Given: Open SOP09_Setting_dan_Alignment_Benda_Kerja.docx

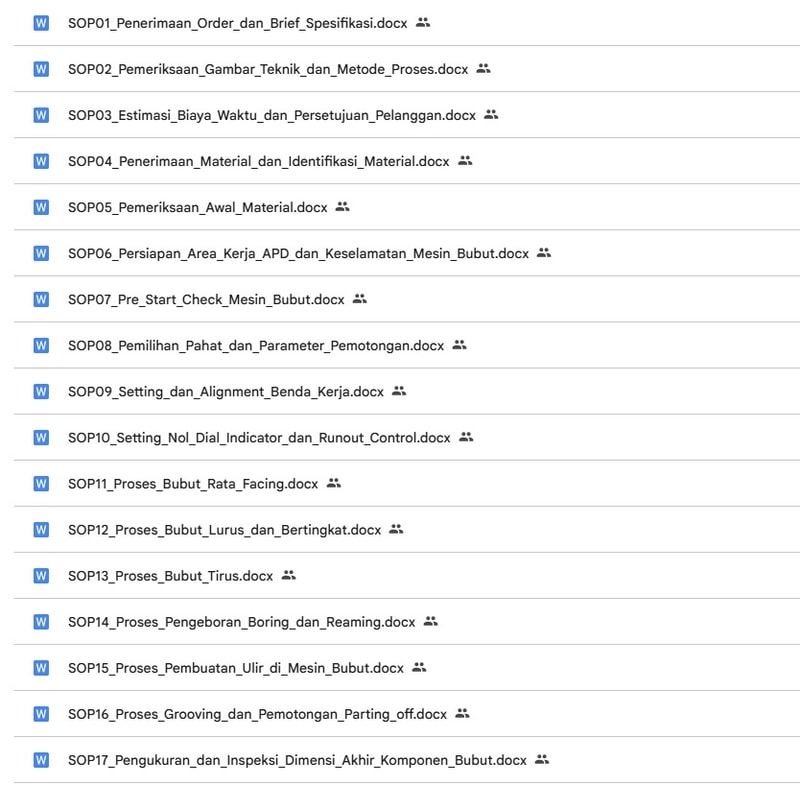Looking at the screenshot, I should click(x=225, y=391).
